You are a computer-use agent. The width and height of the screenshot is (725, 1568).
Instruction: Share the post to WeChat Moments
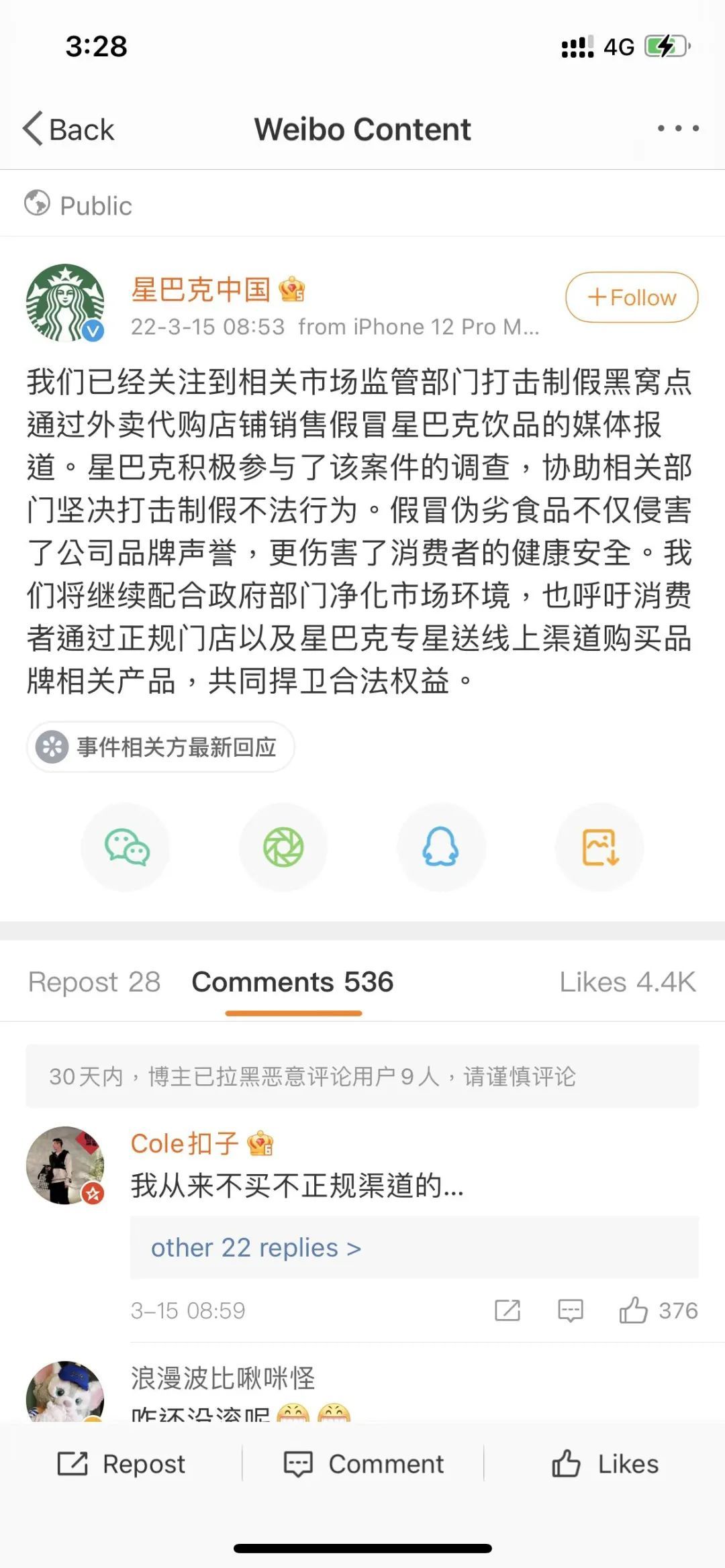pyautogui.click(x=283, y=847)
